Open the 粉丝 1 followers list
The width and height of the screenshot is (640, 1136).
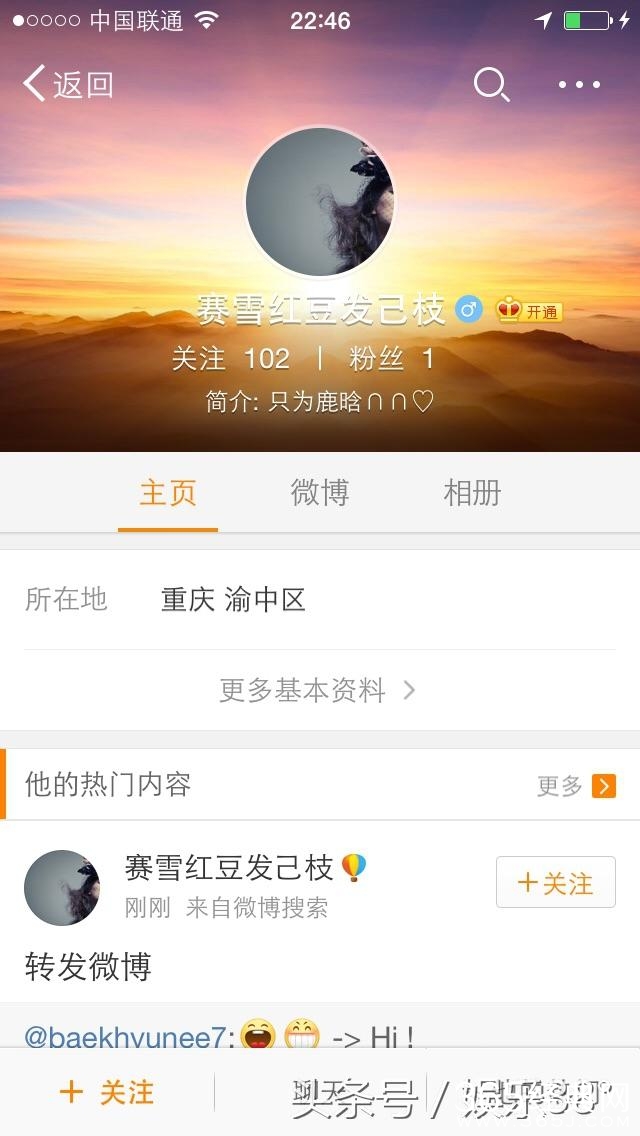pos(392,359)
